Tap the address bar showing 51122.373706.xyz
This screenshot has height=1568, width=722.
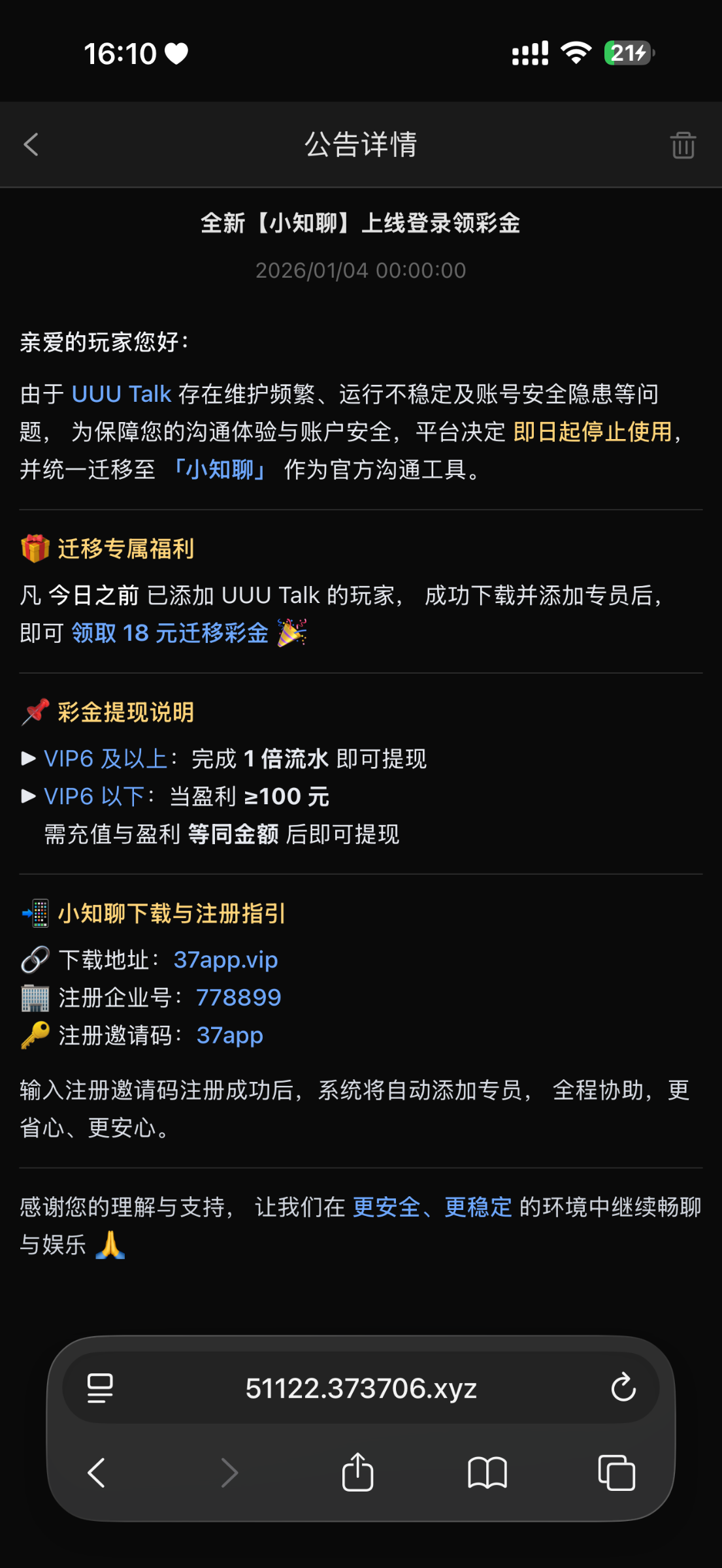[361, 1388]
